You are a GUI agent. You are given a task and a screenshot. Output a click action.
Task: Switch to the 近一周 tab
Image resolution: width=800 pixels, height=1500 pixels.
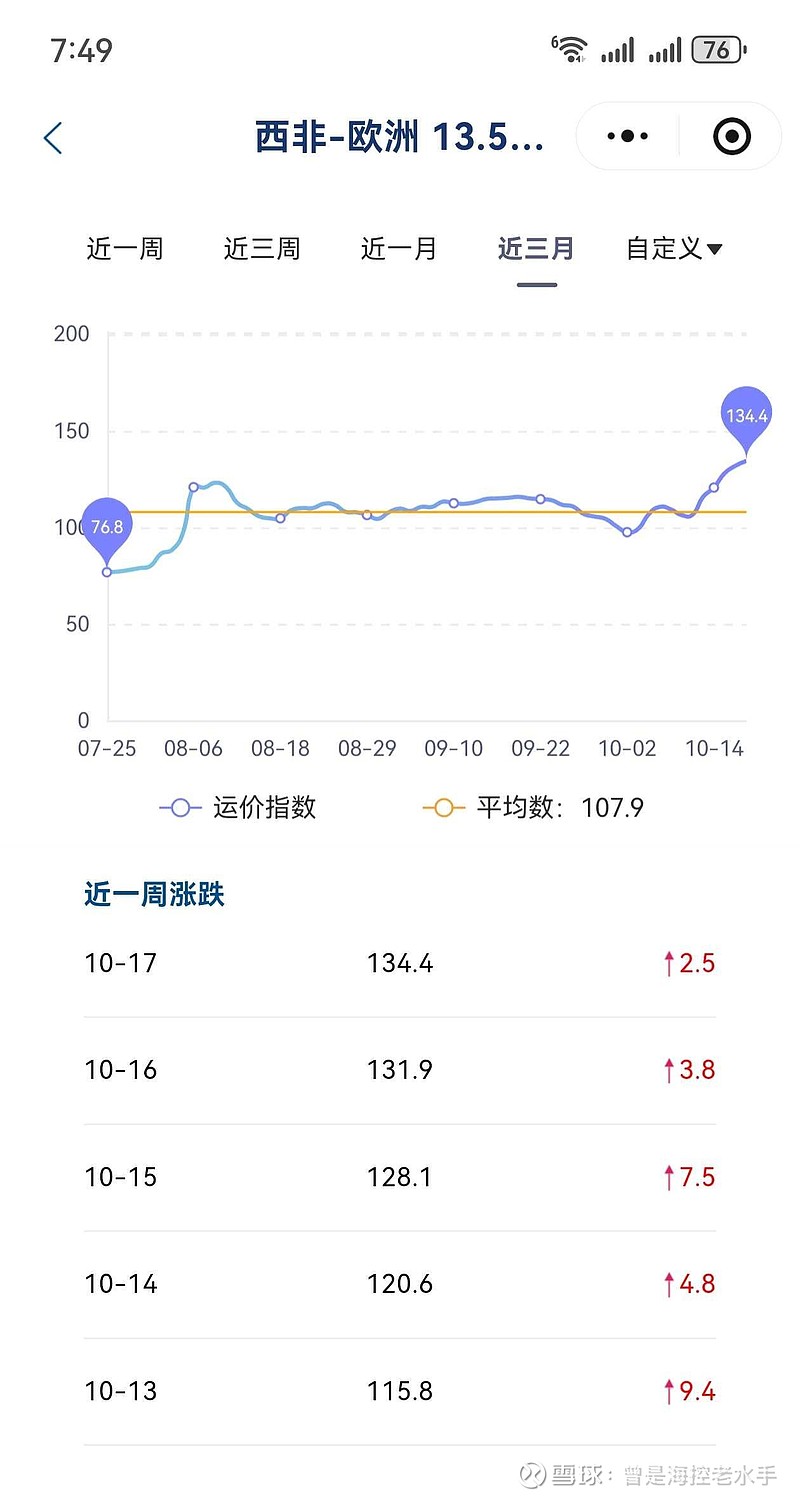click(x=124, y=248)
